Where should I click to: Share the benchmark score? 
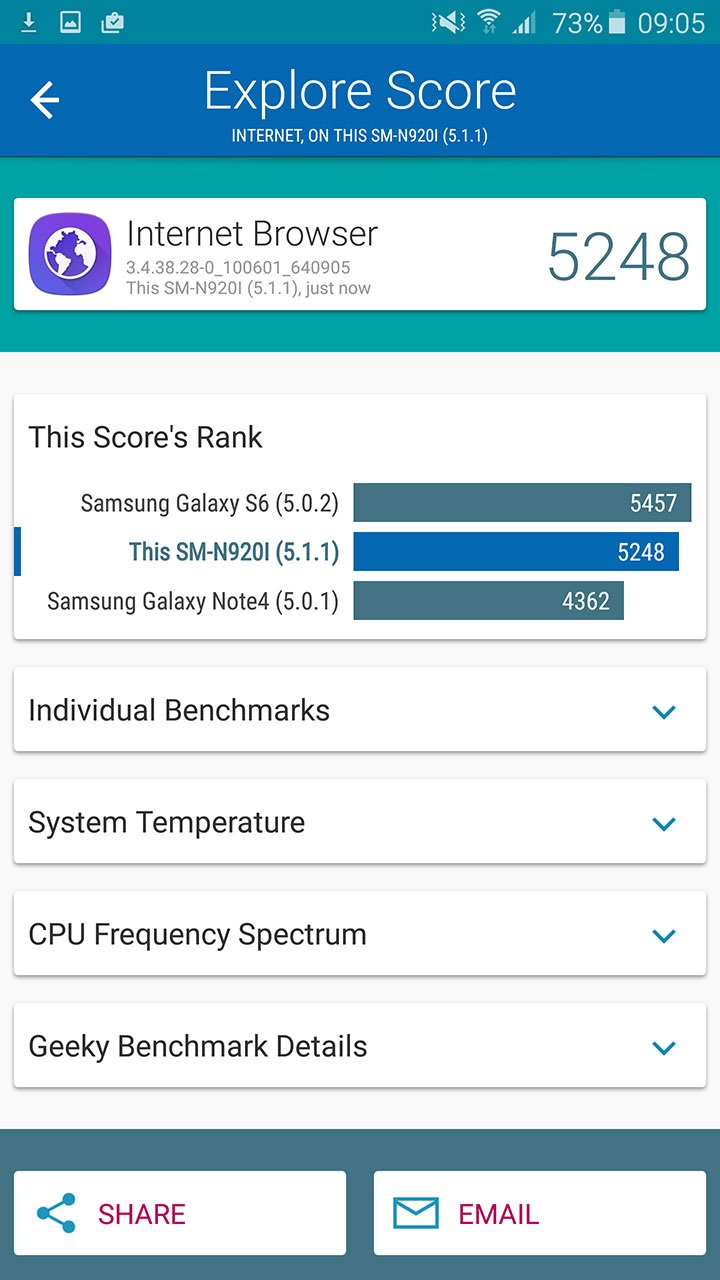pyautogui.click(x=180, y=1213)
